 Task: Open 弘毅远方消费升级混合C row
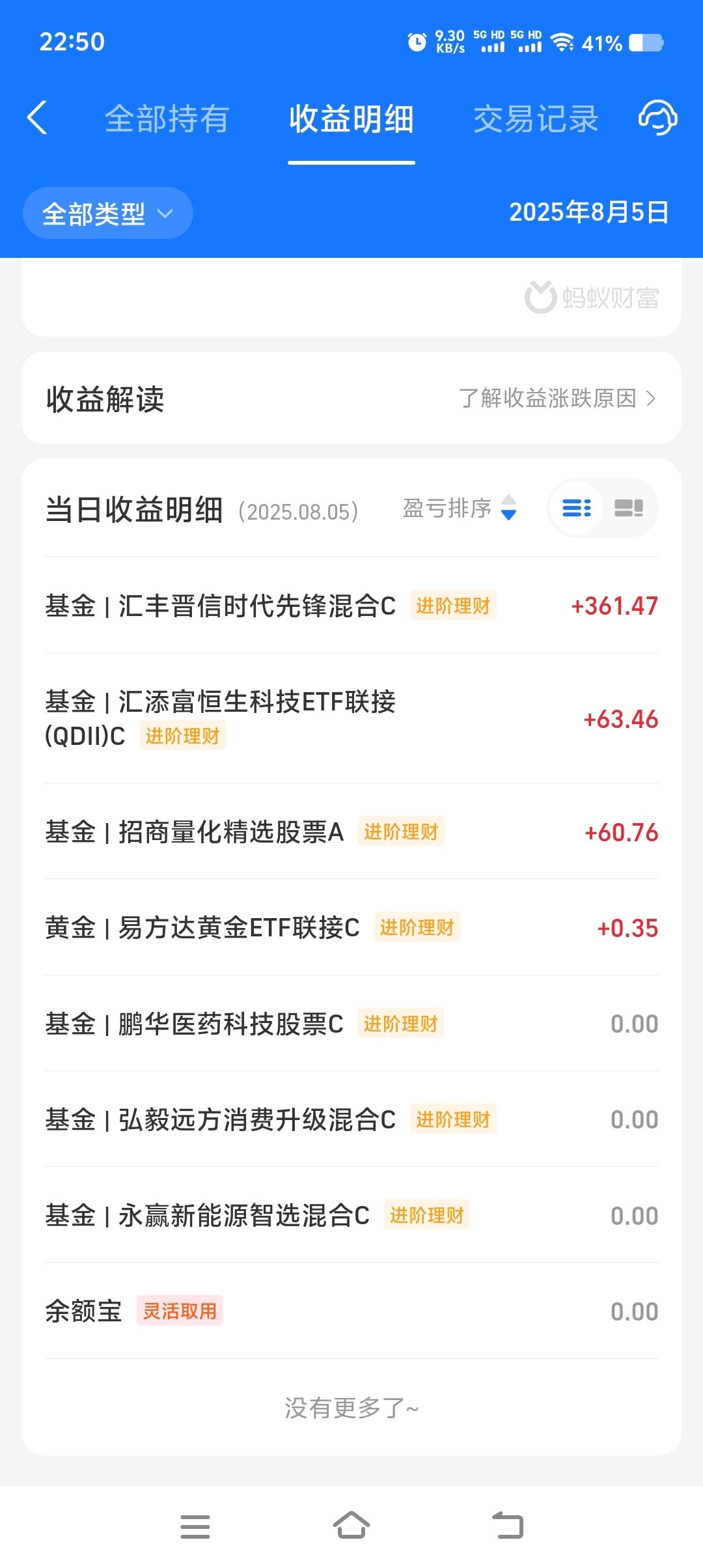tap(351, 1119)
